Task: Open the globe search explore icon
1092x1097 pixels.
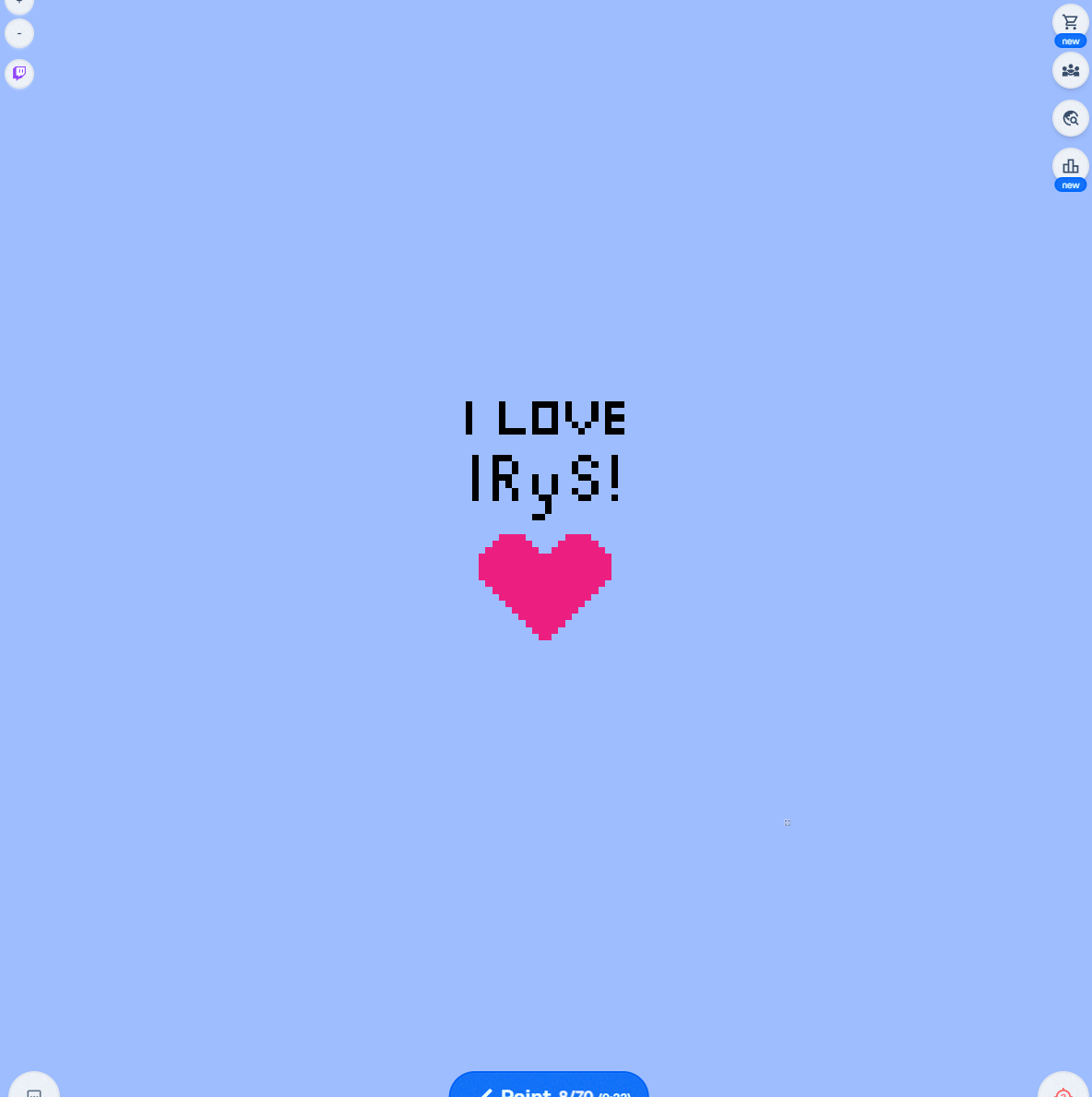Action: [x=1070, y=118]
